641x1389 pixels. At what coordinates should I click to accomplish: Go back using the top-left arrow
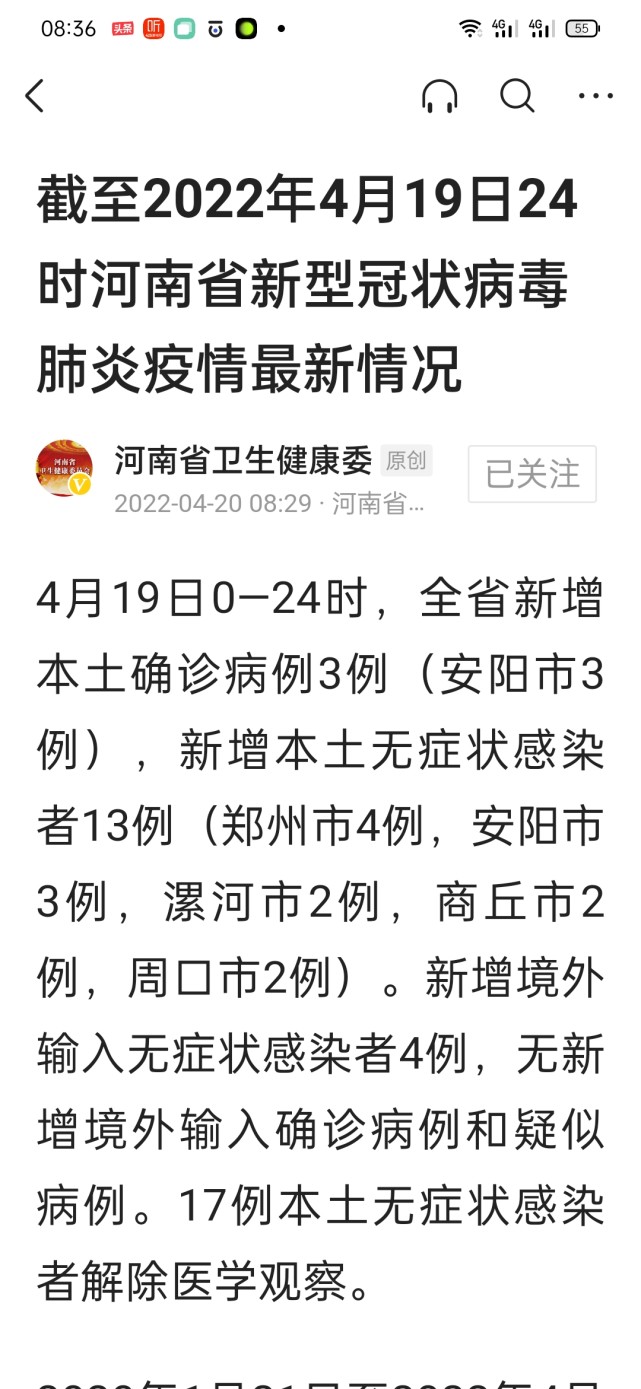coord(35,96)
